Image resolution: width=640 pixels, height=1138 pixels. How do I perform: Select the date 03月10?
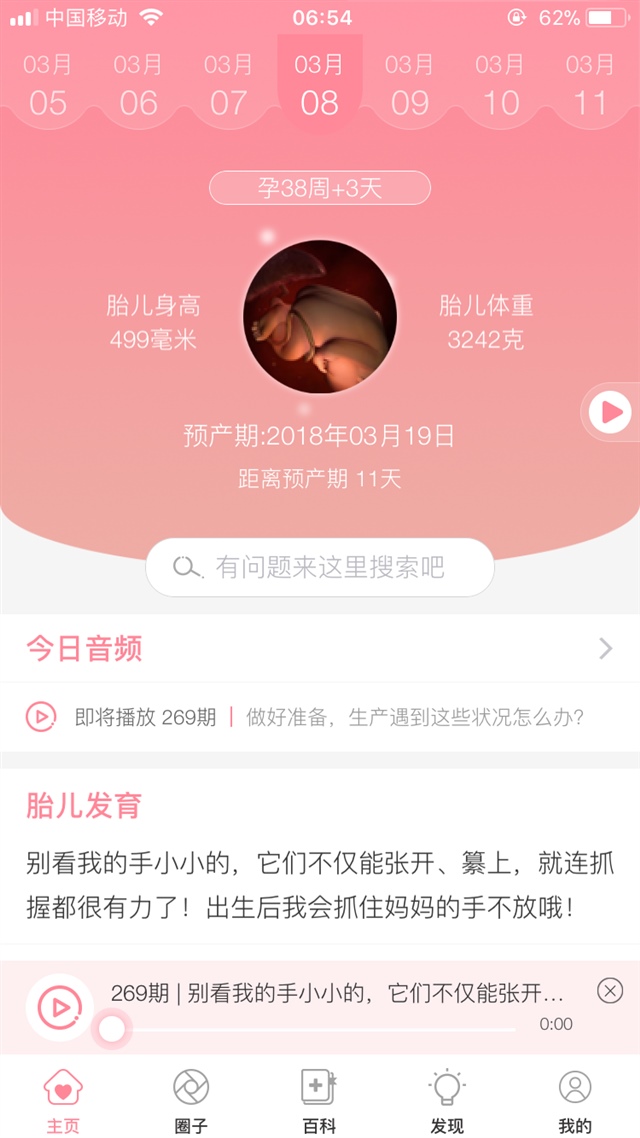(500, 85)
